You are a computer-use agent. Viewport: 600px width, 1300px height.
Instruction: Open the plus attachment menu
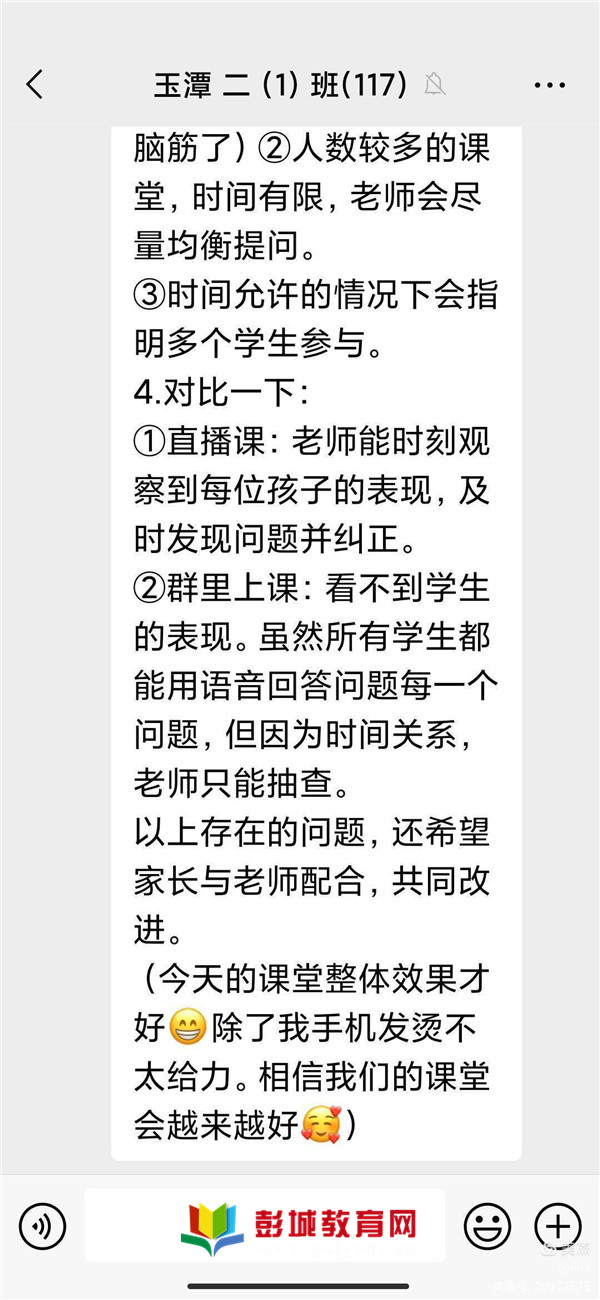click(557, 1226)
